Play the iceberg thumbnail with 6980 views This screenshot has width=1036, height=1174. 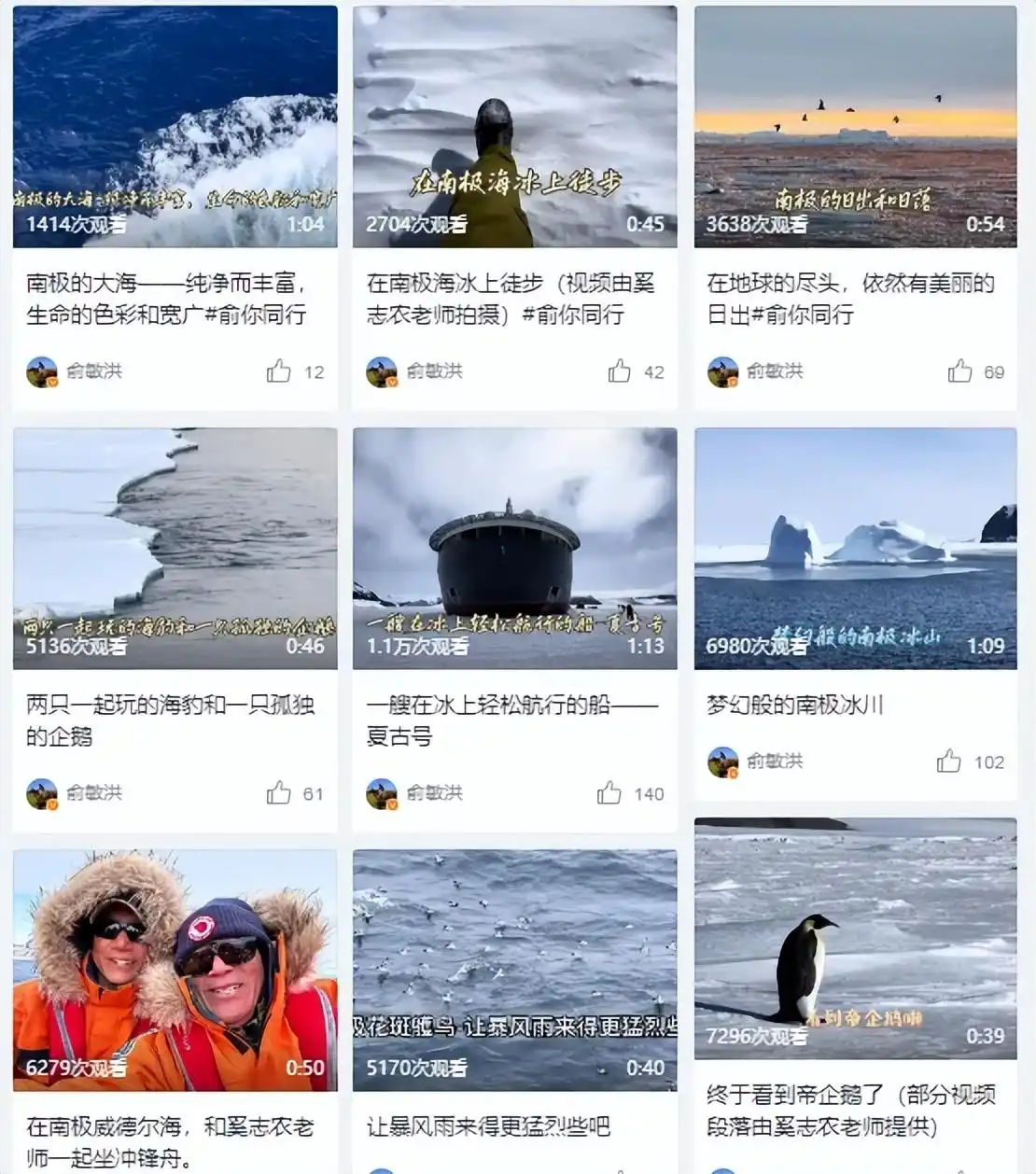(854, 546)
